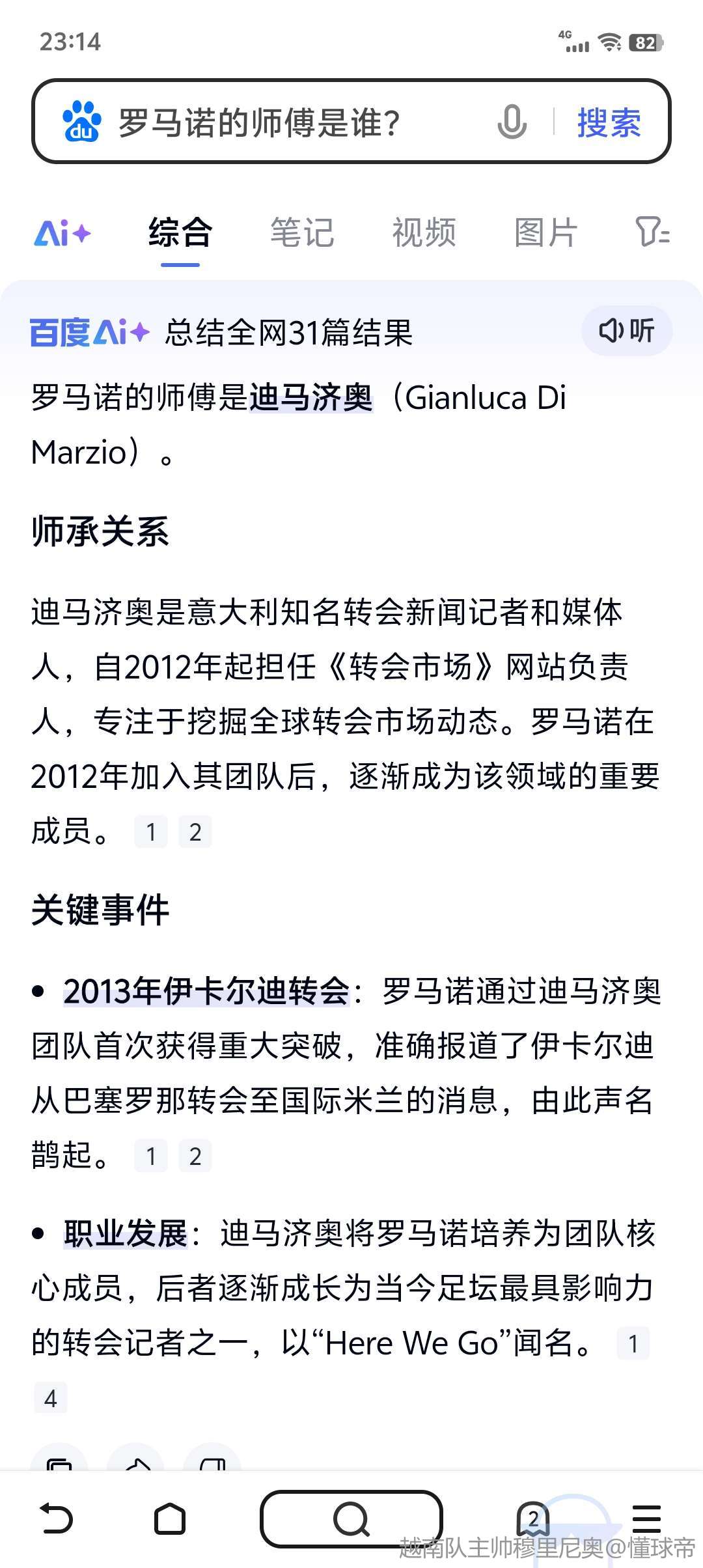Open the tabs switcher showing 2
703x1568 pixels.
coord(533,1519)
